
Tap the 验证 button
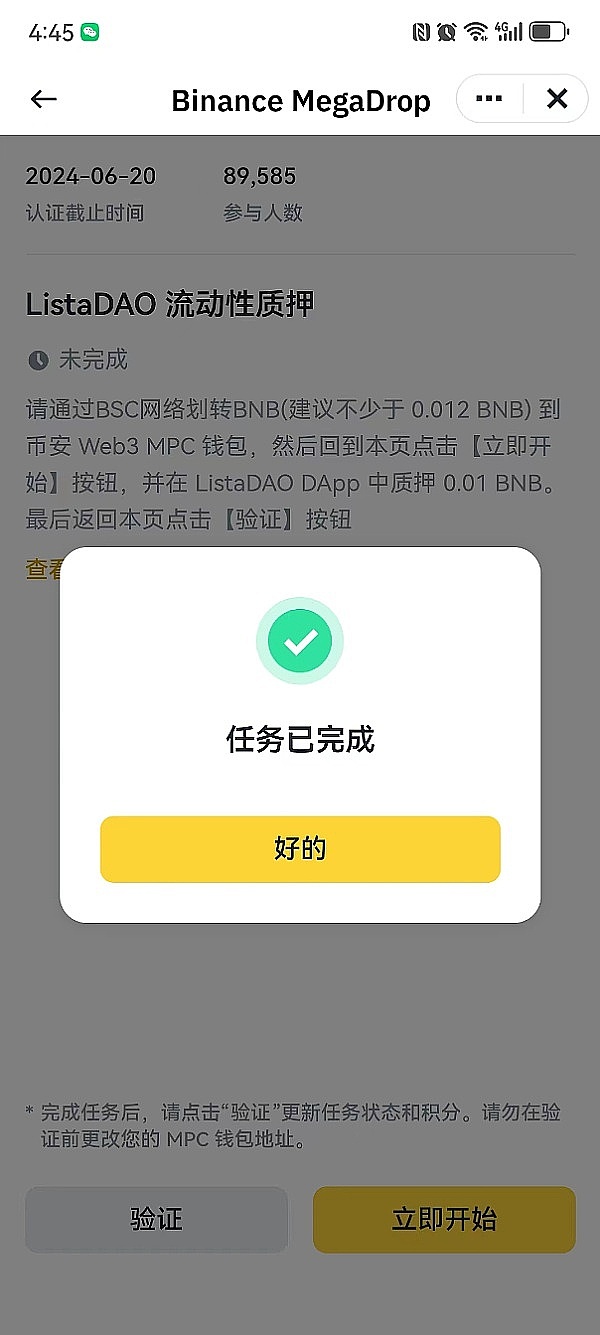point(156,1219)
